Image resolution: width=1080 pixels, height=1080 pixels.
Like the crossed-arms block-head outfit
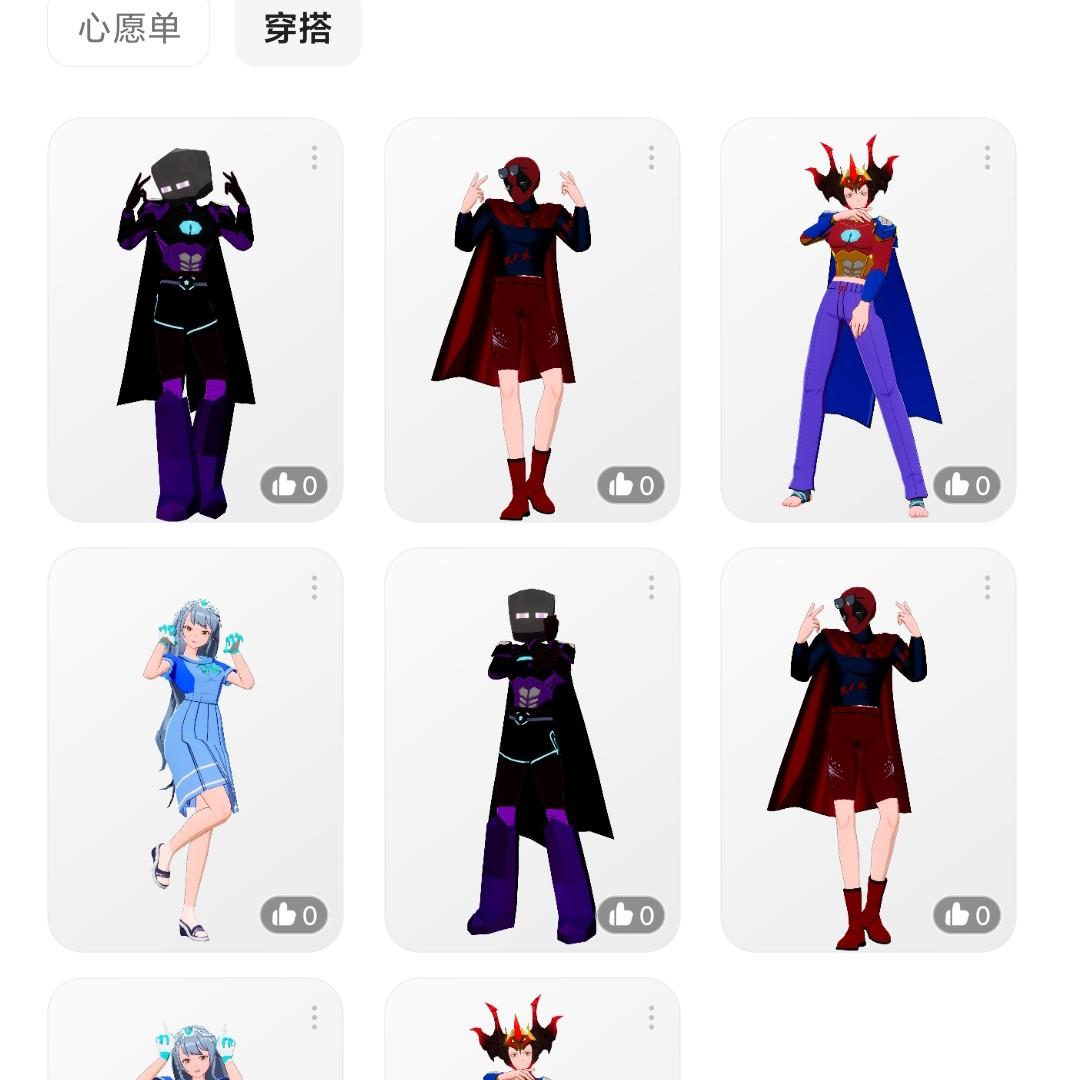(x=631, y=915)
